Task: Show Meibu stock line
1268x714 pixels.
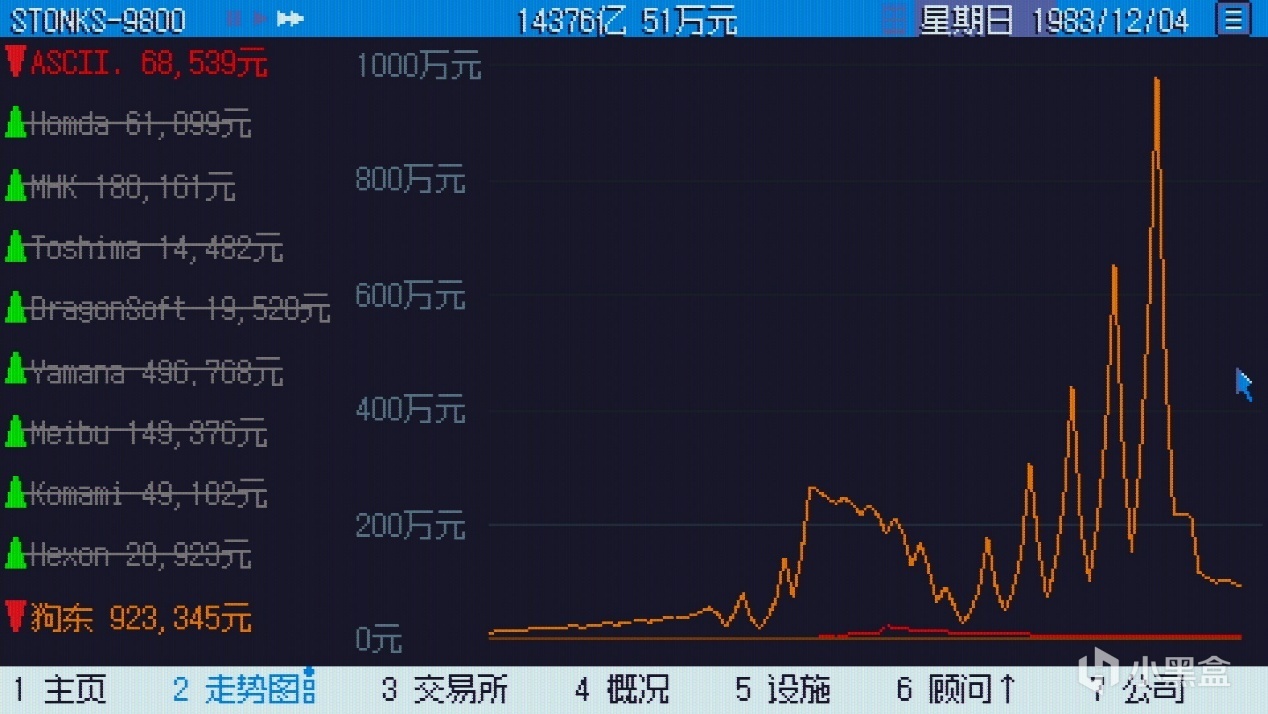Action: pos(136,433)
